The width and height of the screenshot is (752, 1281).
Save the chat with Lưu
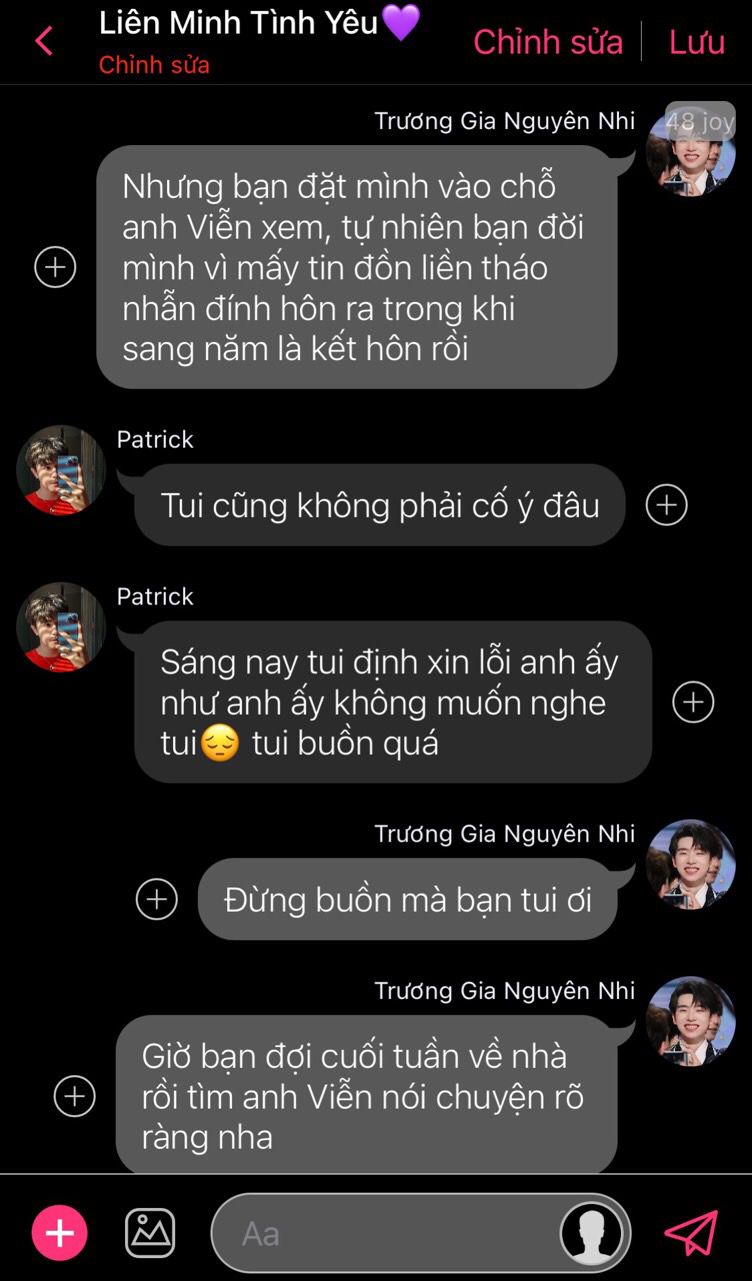(697, 42)
